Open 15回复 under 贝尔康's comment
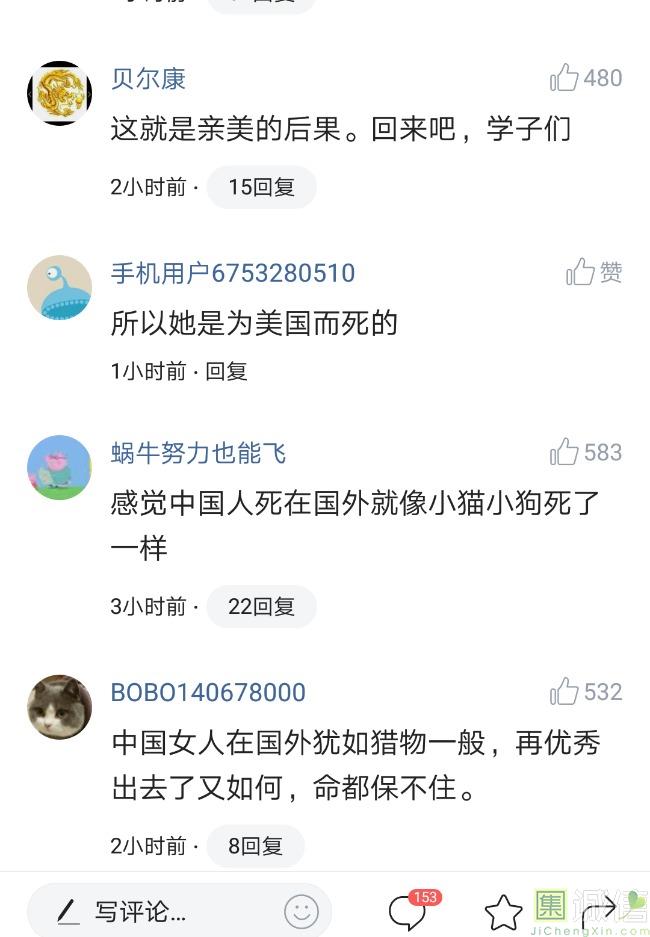Image resolution: width=650 pixels, height=937 pixels. click(261, 187)
